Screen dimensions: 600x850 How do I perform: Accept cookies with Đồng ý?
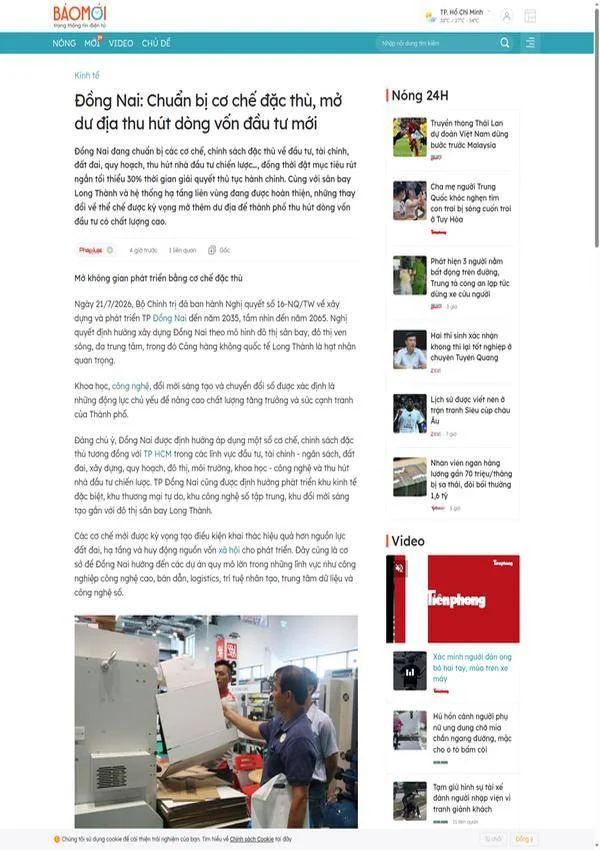point(523,839)
